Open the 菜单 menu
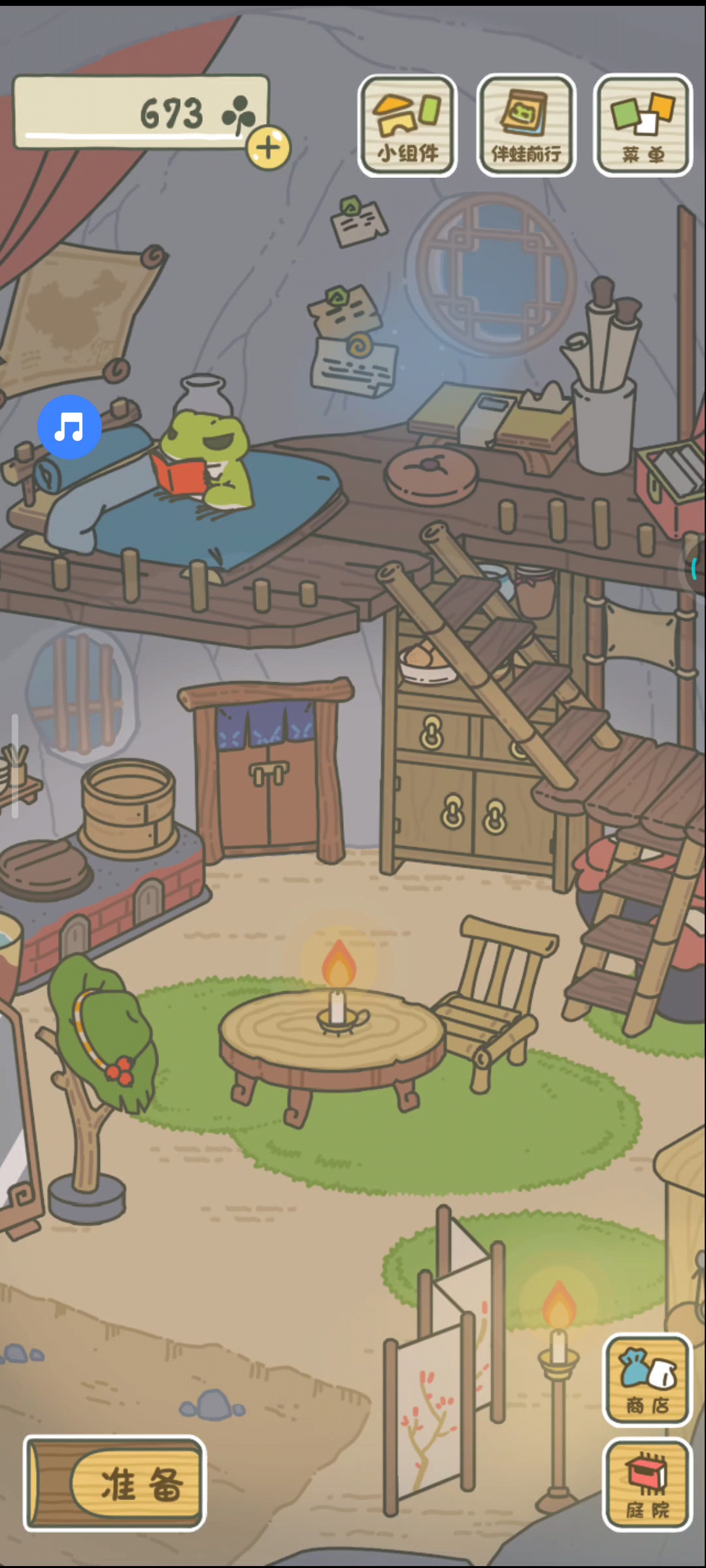 [x=643, y=125]
